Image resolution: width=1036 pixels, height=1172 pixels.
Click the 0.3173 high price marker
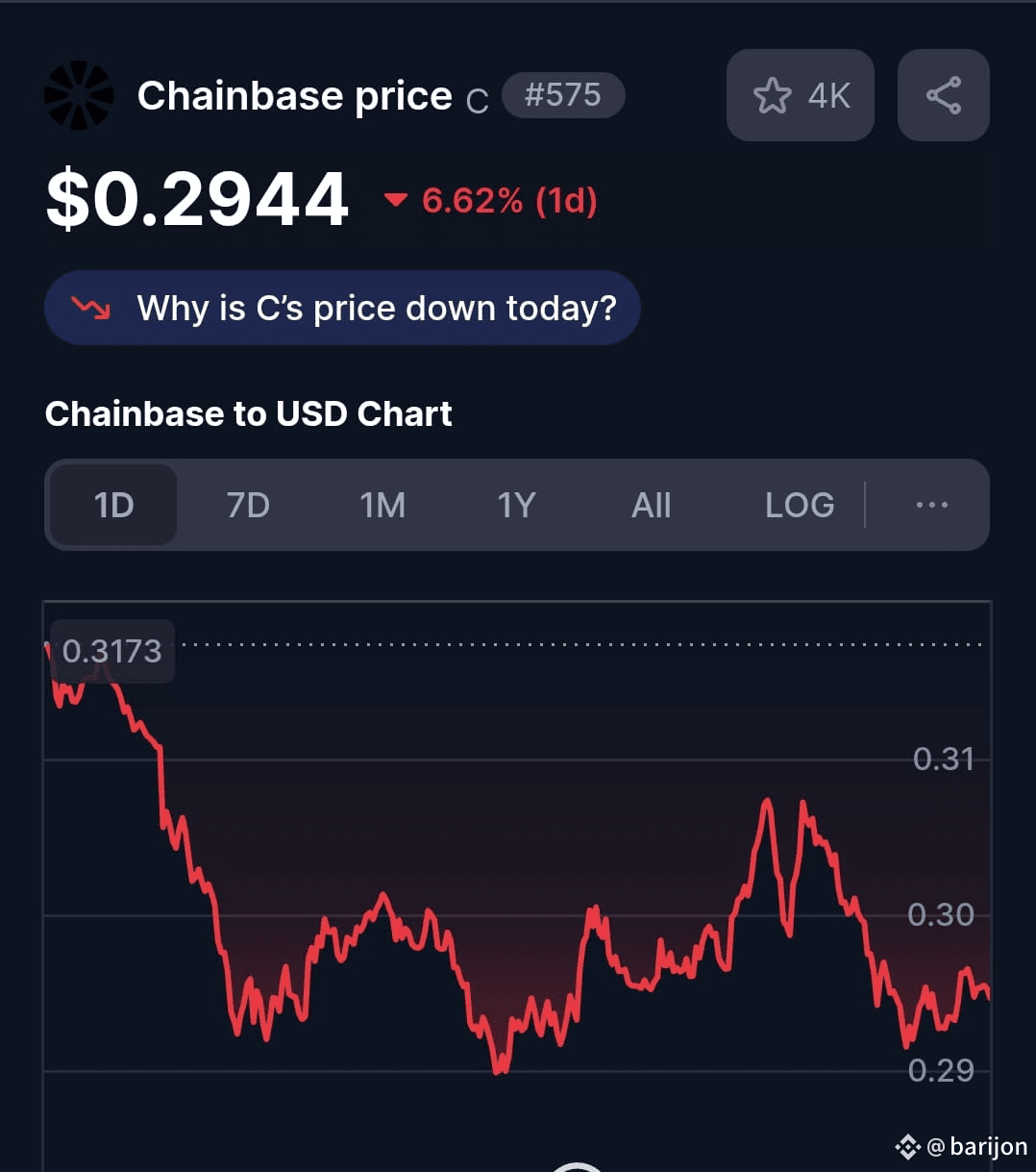pos(111,651)
